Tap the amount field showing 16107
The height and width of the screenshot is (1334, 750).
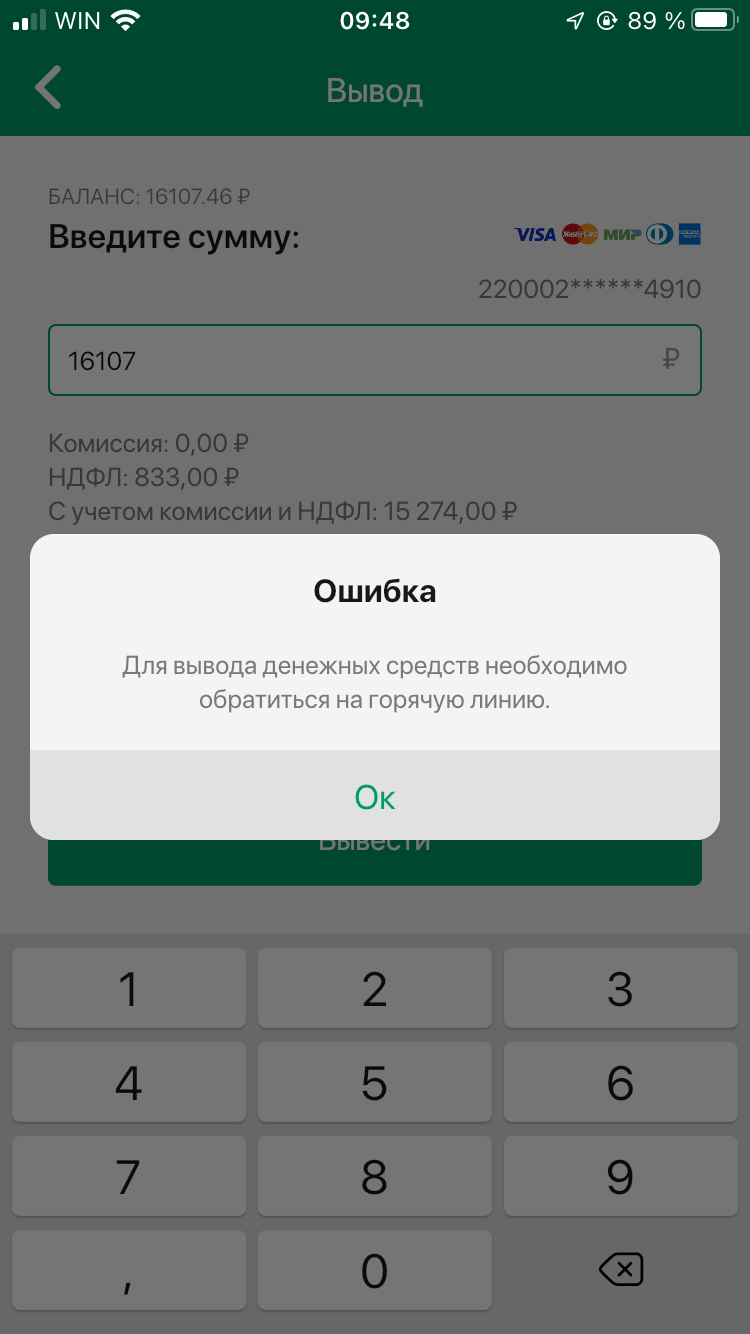tap(360, 360)
